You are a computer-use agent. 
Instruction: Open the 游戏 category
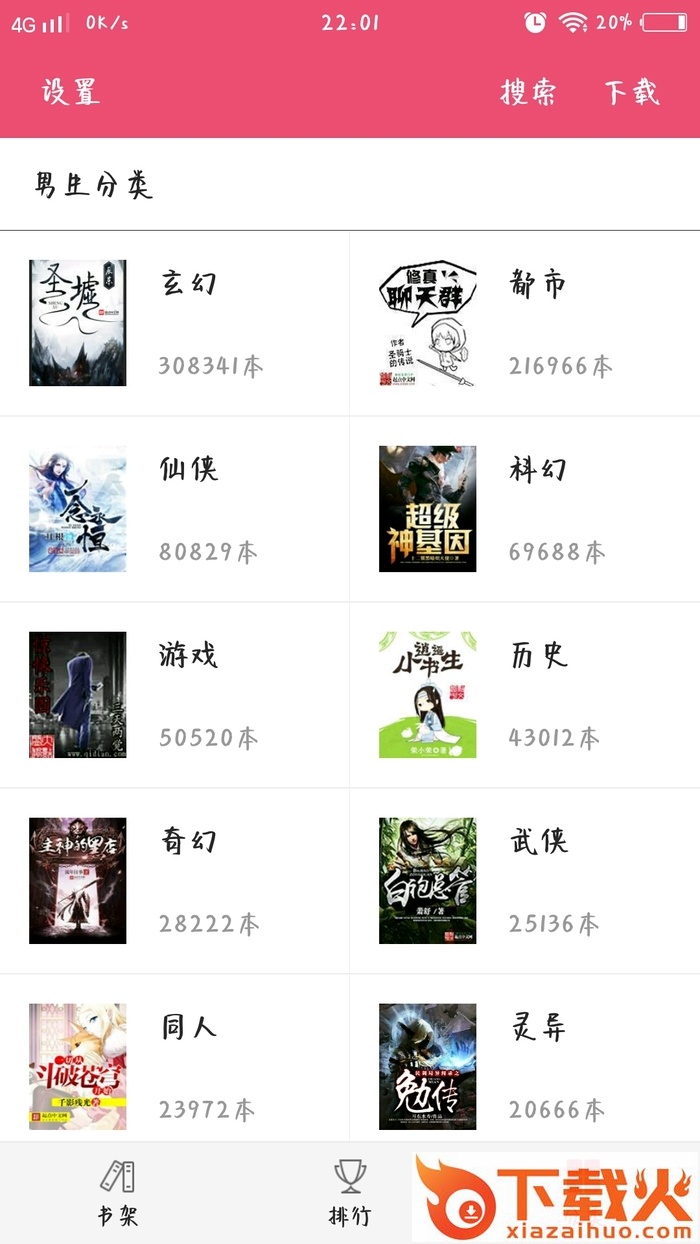coord(175,695)
